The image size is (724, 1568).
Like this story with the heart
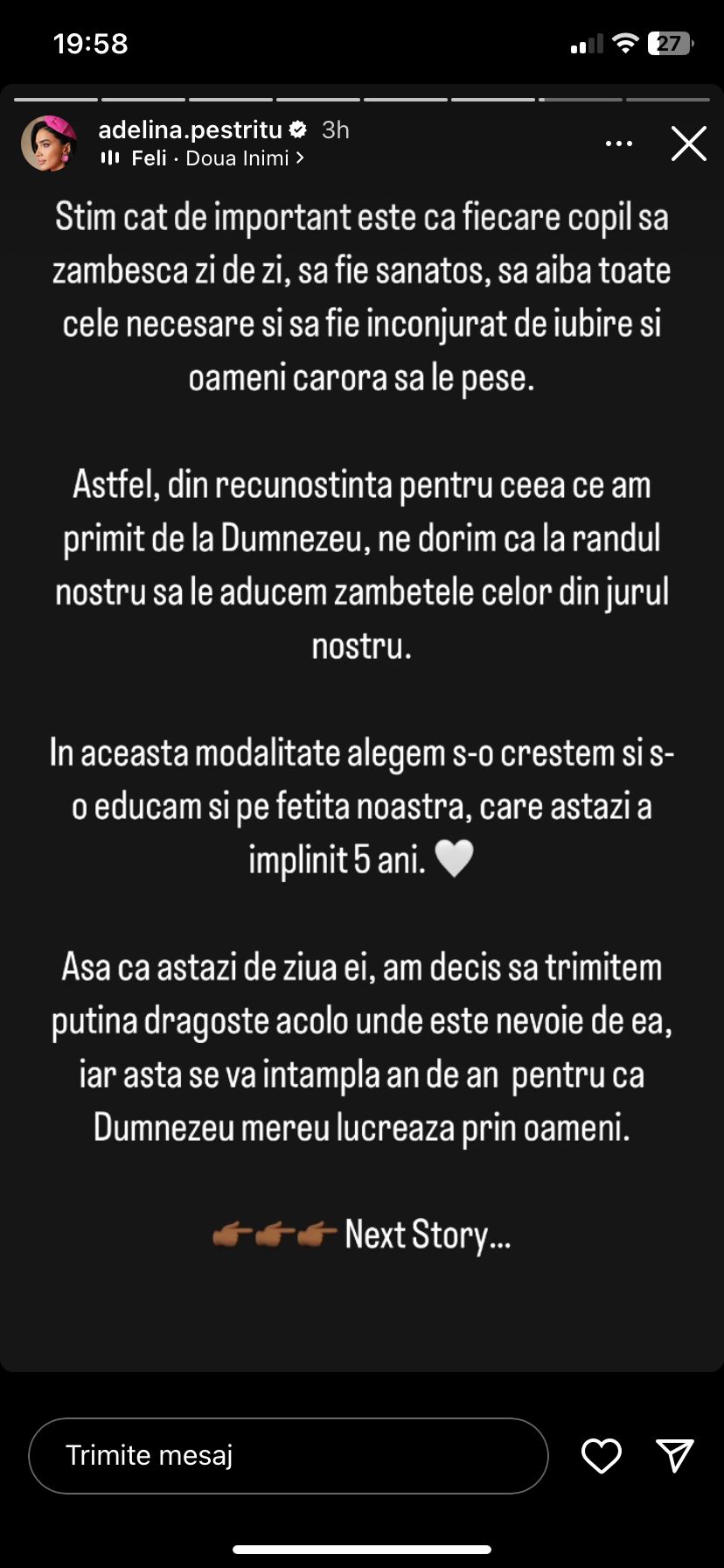602,1455
